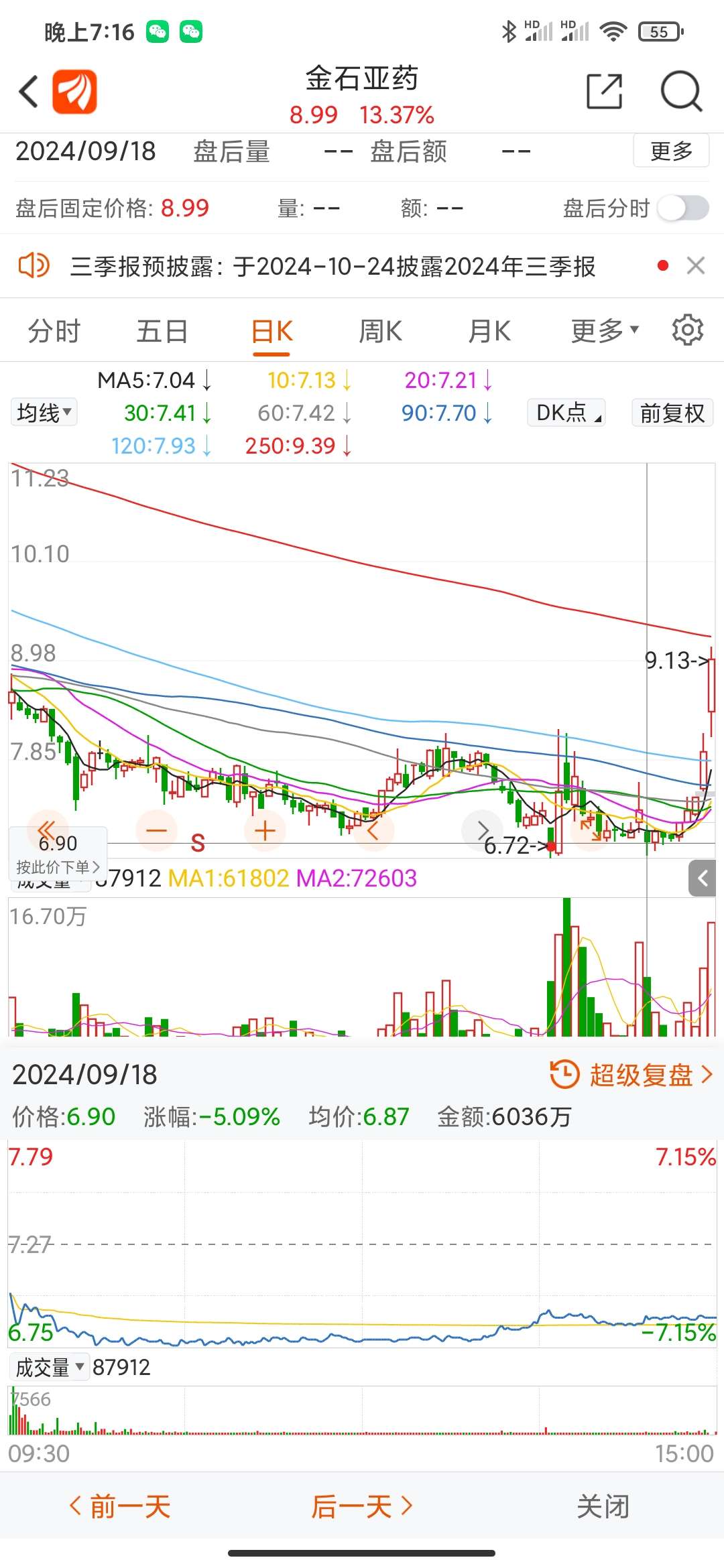Zoom out the K-line chart with minus icon
Image resolution: width=724 pixels, height=1568 pixels.
156,830
